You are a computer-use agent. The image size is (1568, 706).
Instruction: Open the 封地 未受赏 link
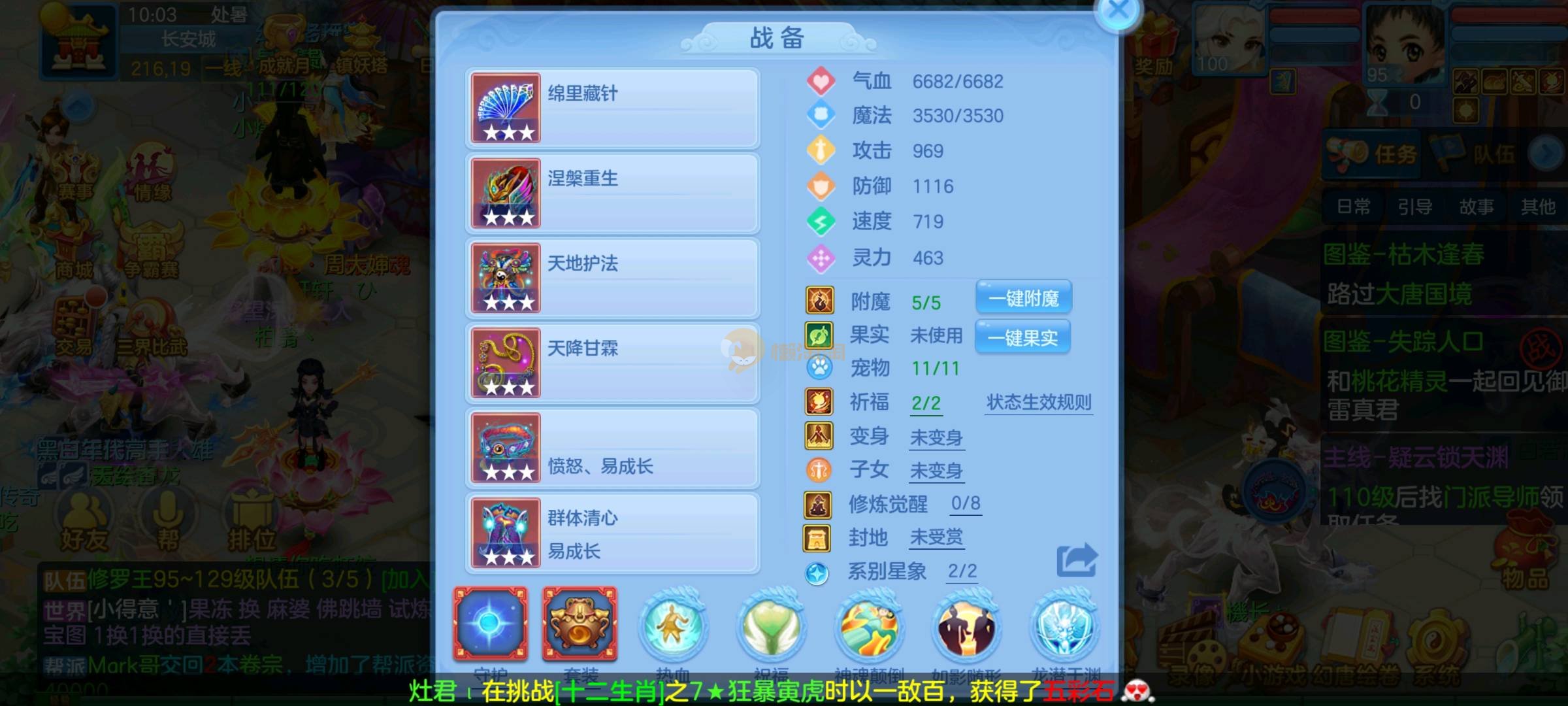point(936,537)
